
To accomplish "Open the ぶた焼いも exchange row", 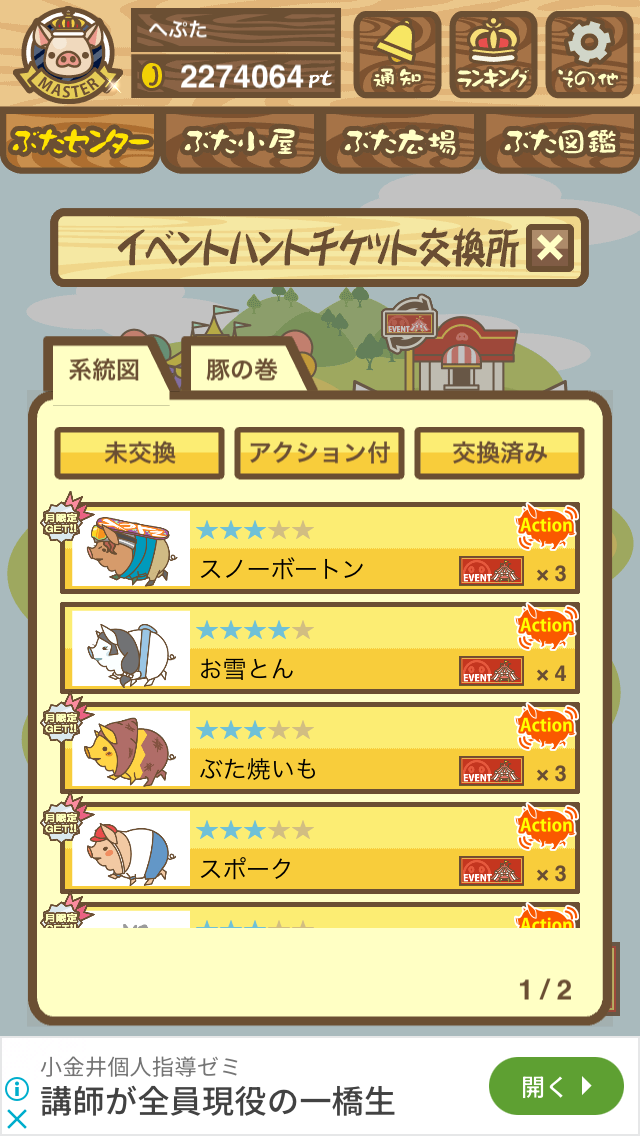I will [320, 748].
